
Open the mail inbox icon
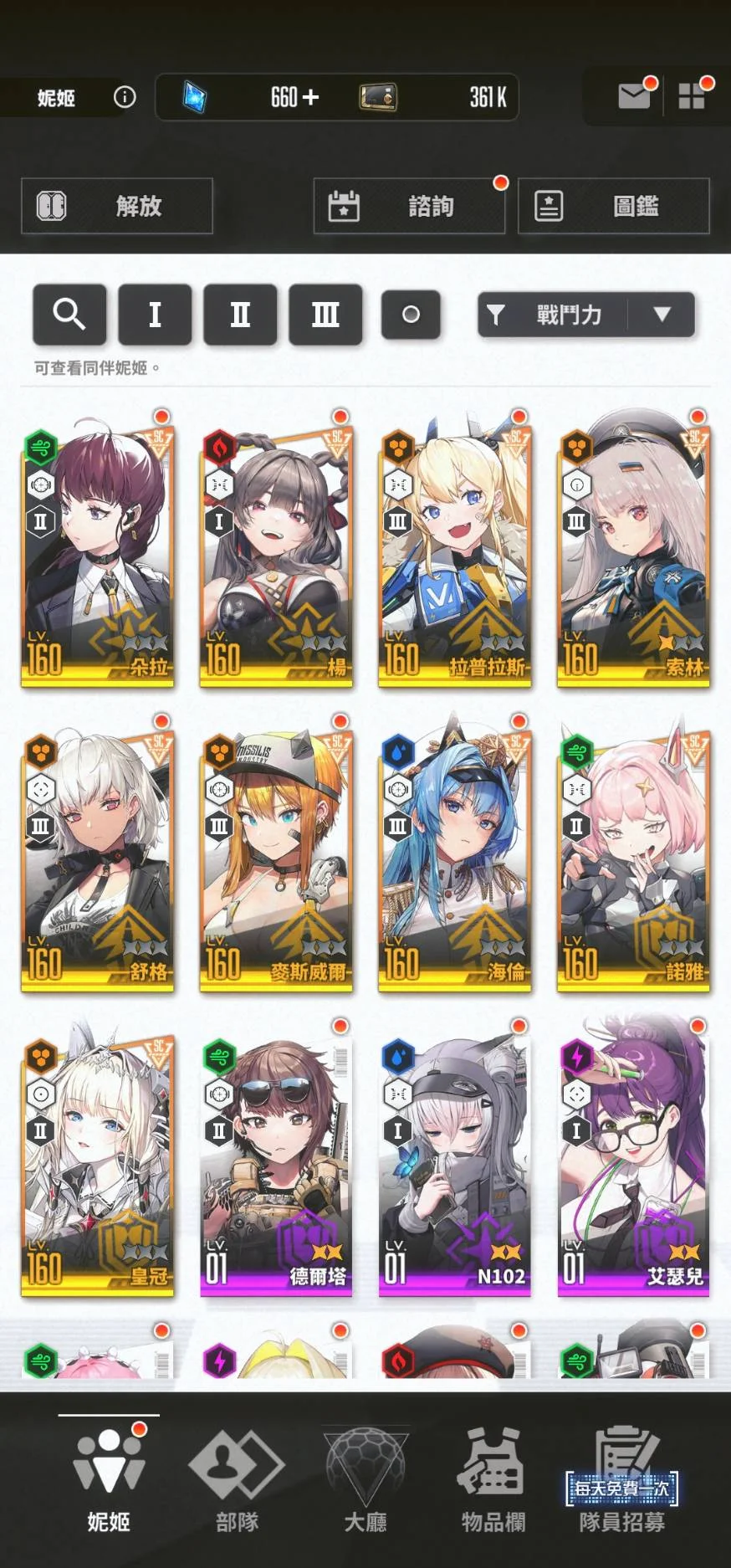point(634,96)
